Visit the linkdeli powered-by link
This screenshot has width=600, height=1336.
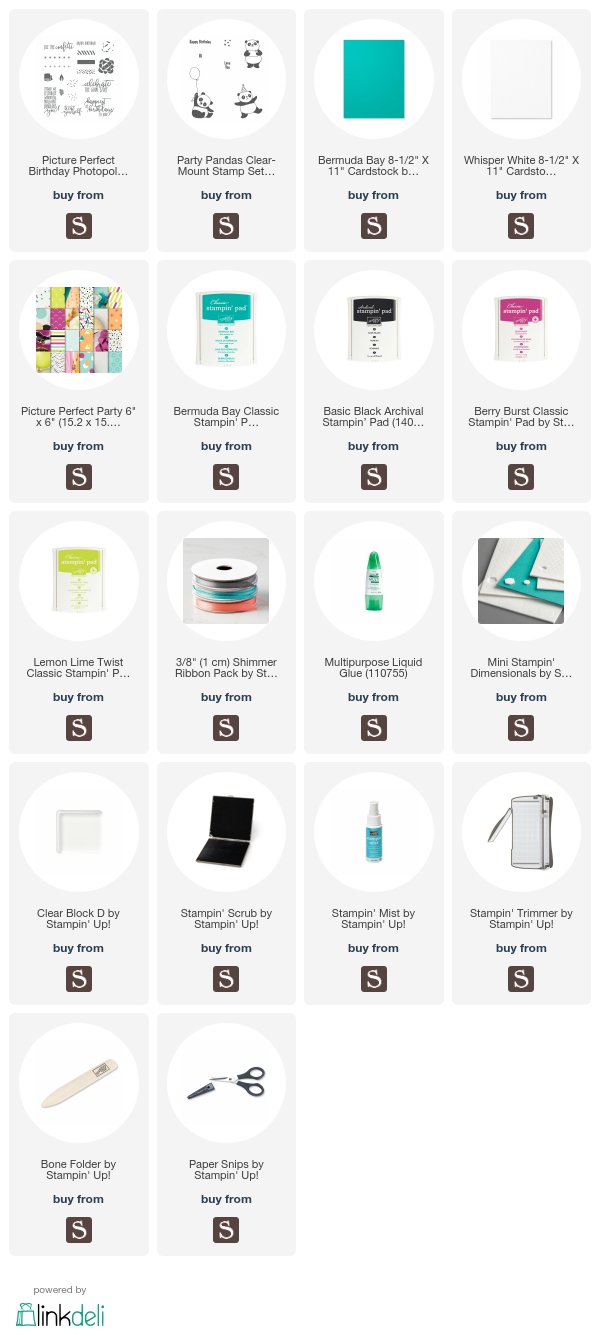click(x=60, y=1307)
